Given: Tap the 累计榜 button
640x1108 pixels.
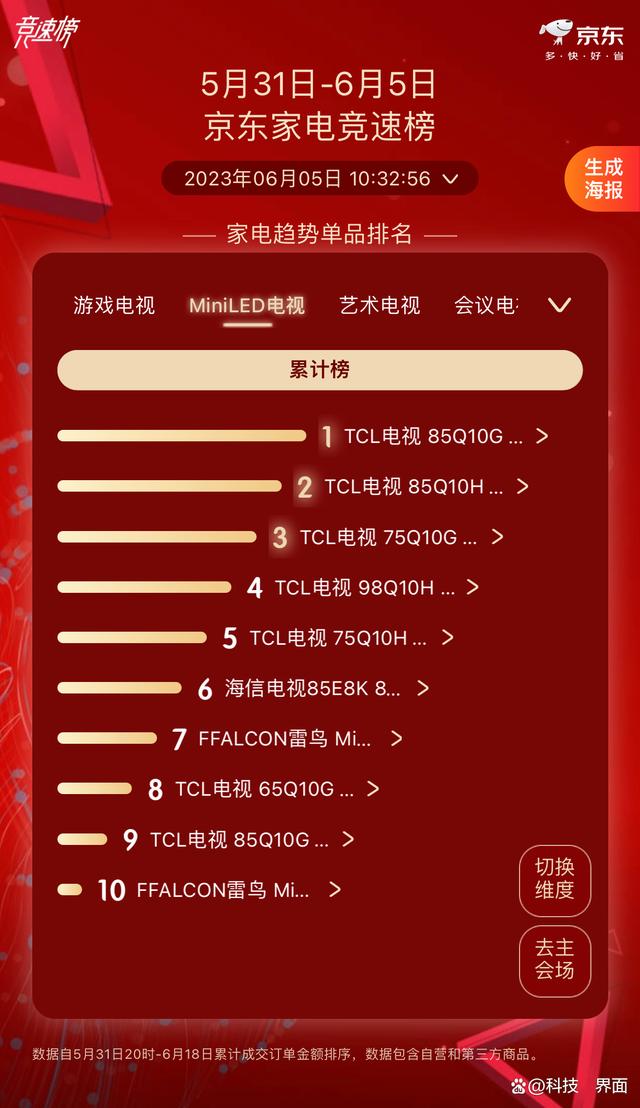Looking at the screenshot, I should 320,370.
